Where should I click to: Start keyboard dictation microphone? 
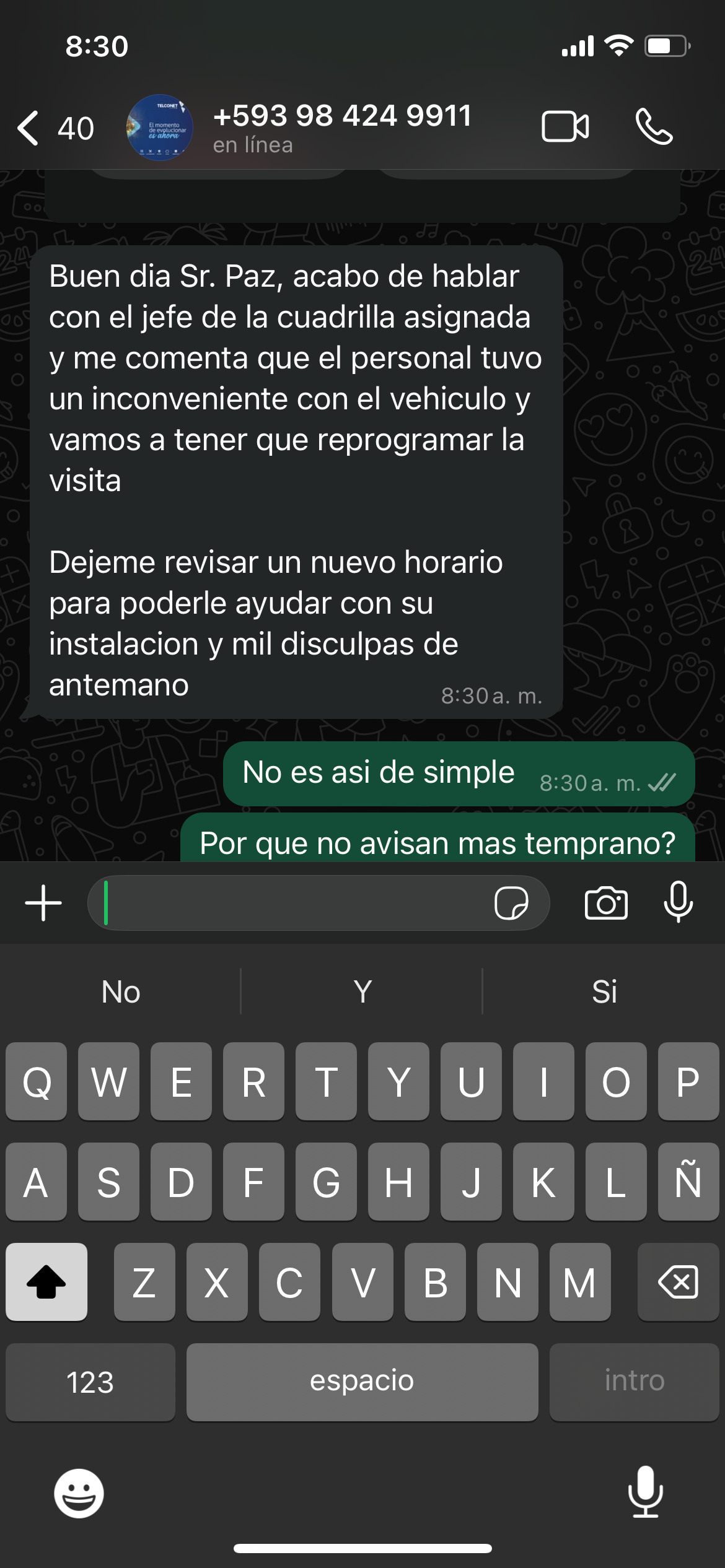(x=646, y=1492)
